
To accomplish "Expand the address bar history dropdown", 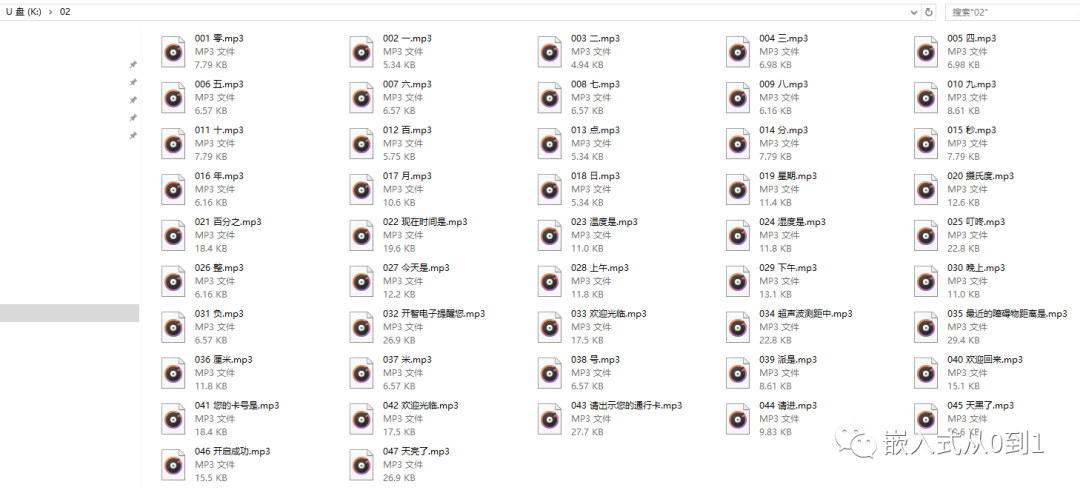I will click(x=914, y=12).
